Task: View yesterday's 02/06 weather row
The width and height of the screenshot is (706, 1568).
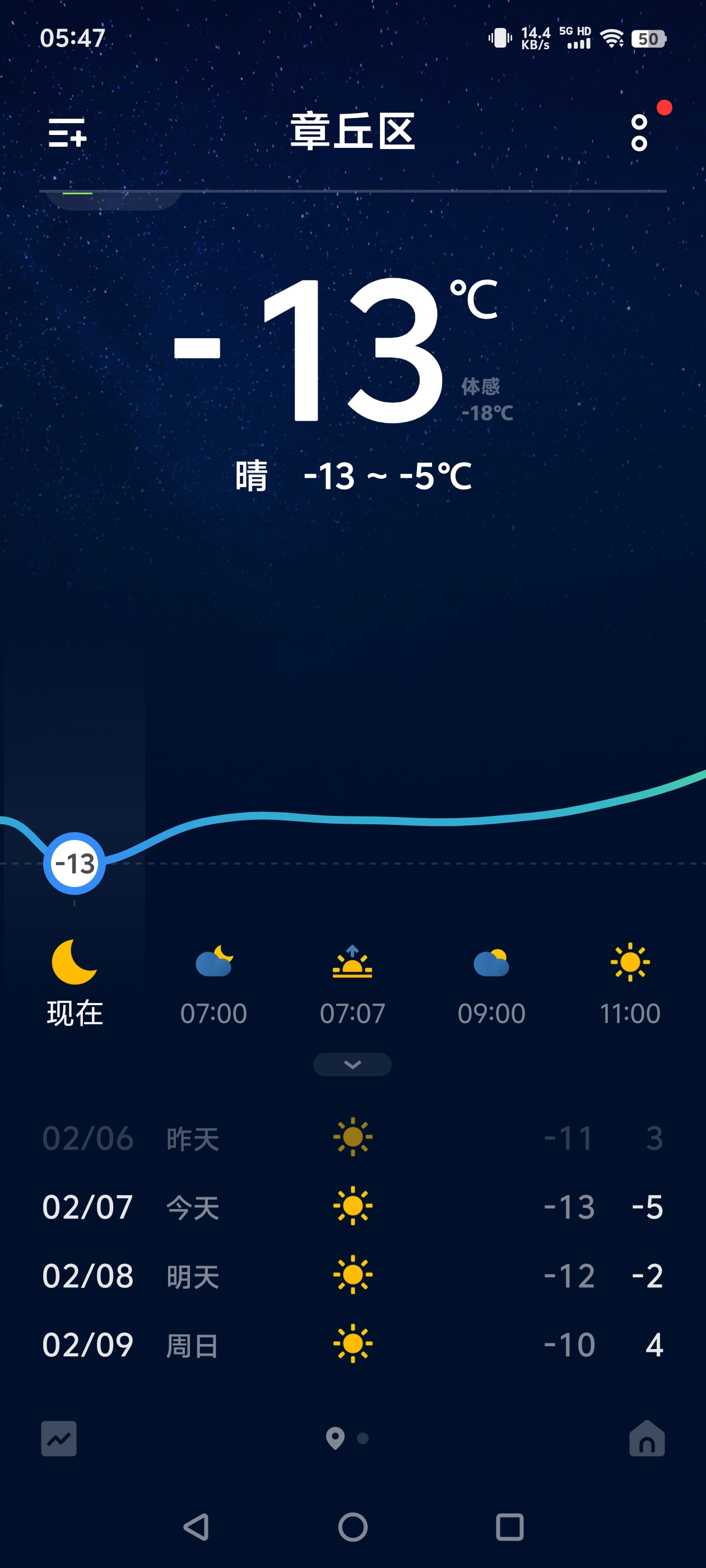Action: tap(352, 1138)
